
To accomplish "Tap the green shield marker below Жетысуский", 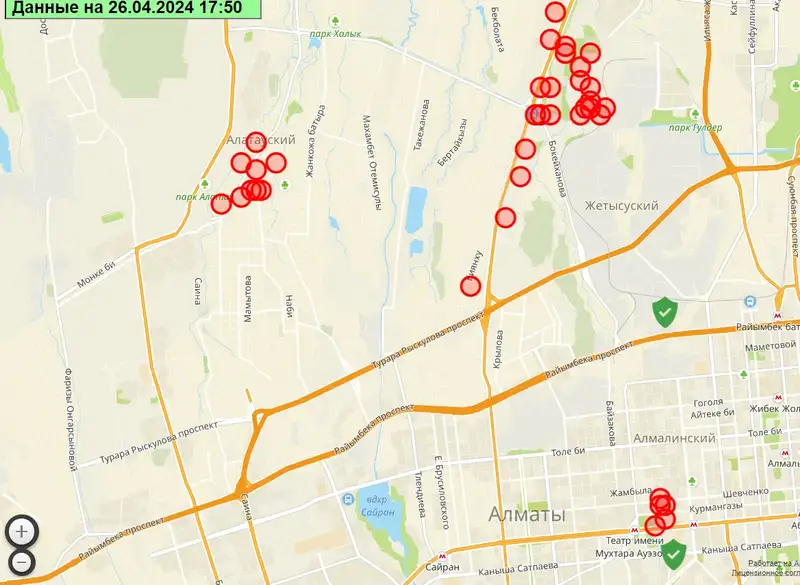I will coord(664,310).
